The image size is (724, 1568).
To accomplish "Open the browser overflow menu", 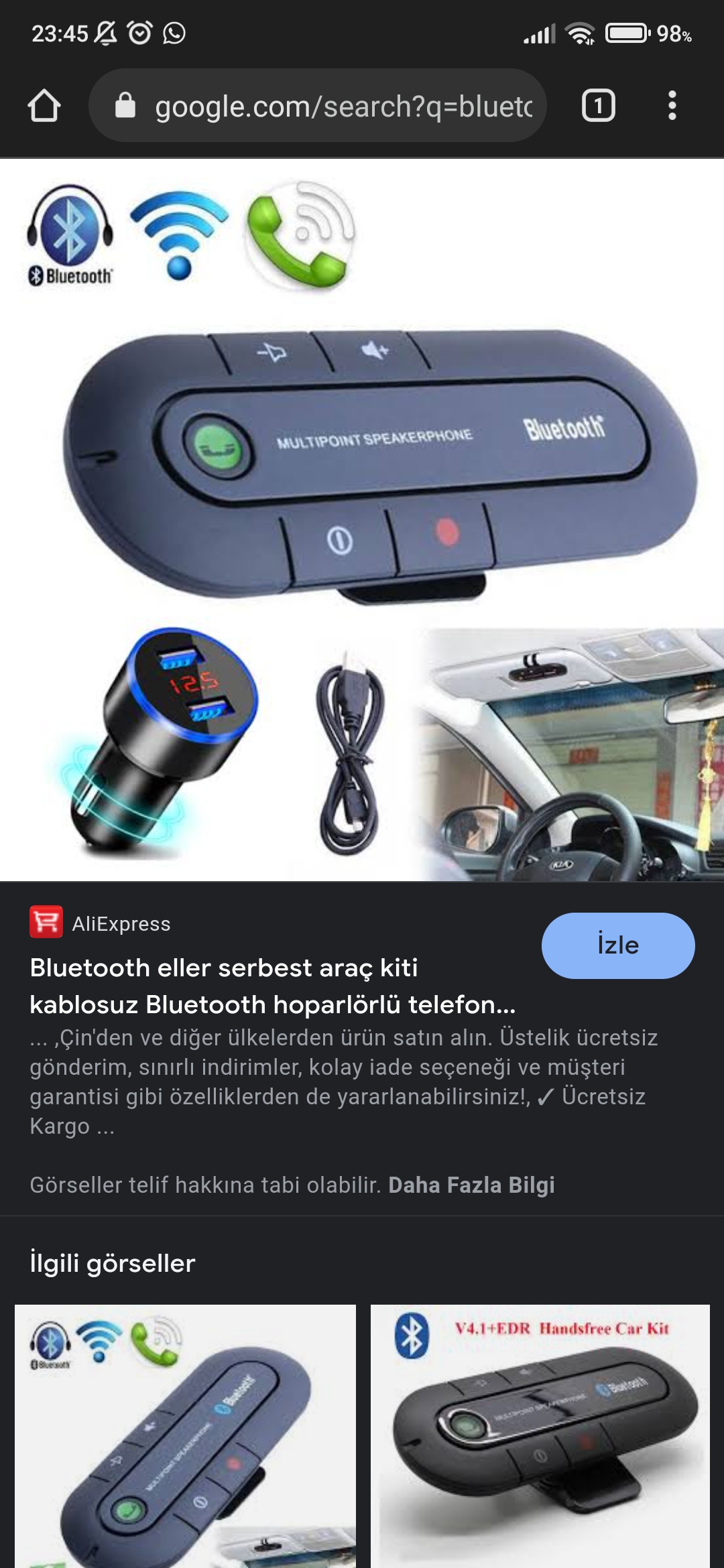I will coord(672,106).
